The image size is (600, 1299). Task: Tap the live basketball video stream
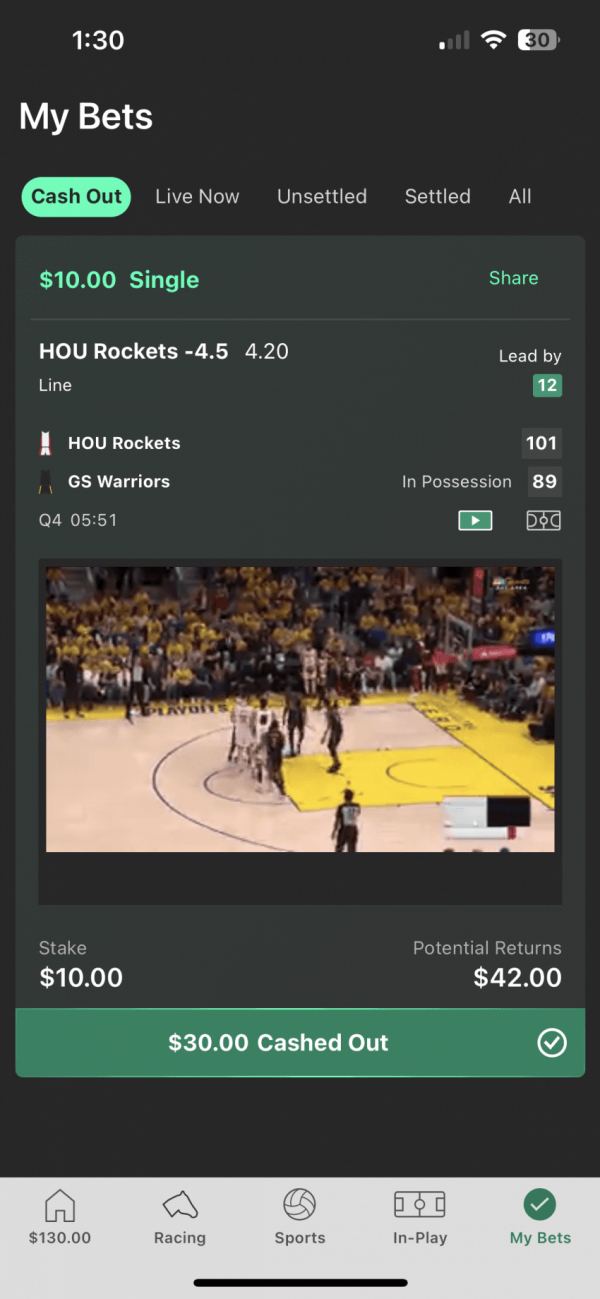(x=300, y=708)
